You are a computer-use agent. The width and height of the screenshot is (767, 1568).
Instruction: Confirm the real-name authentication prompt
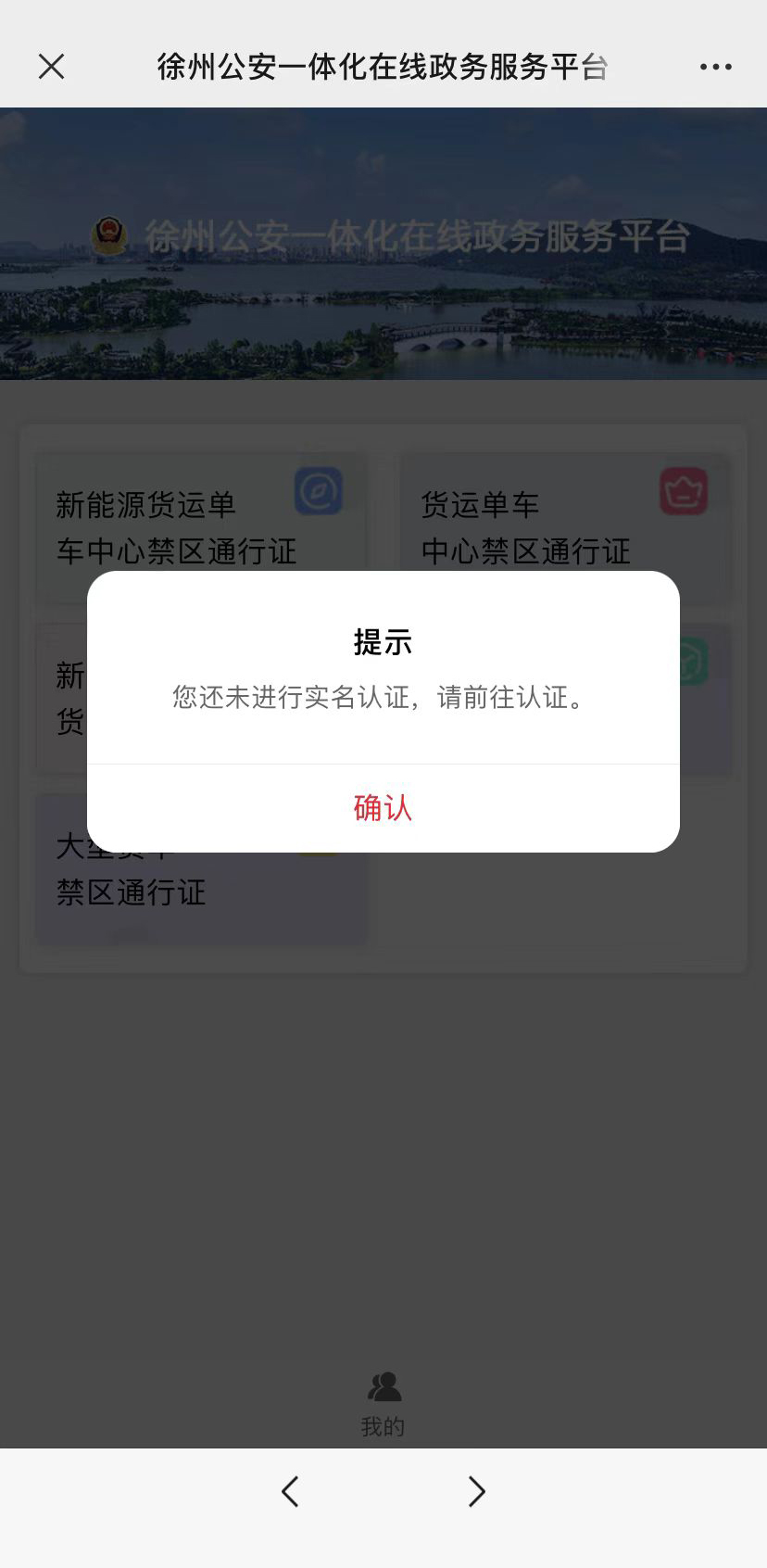pos(383,807)
